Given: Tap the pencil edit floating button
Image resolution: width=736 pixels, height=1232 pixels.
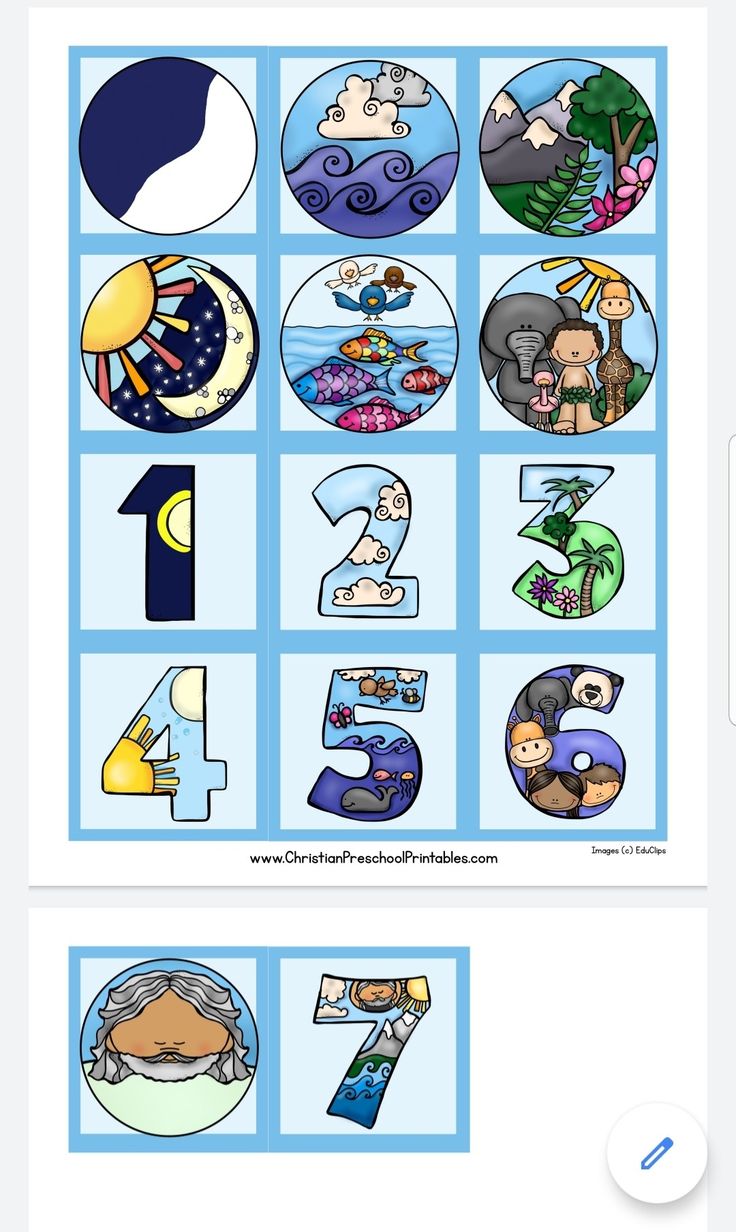Looking at the screenshot, I should coord(657,1153).
